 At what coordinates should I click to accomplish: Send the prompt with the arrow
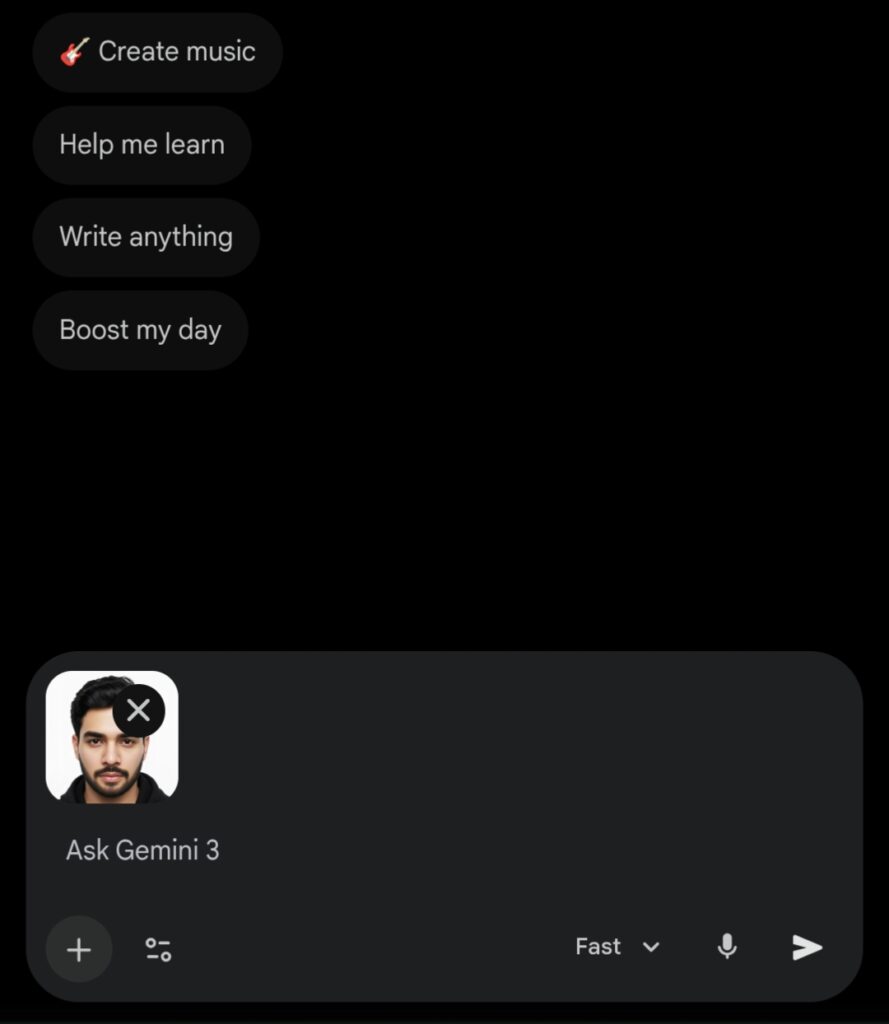[x=806, y=947]
